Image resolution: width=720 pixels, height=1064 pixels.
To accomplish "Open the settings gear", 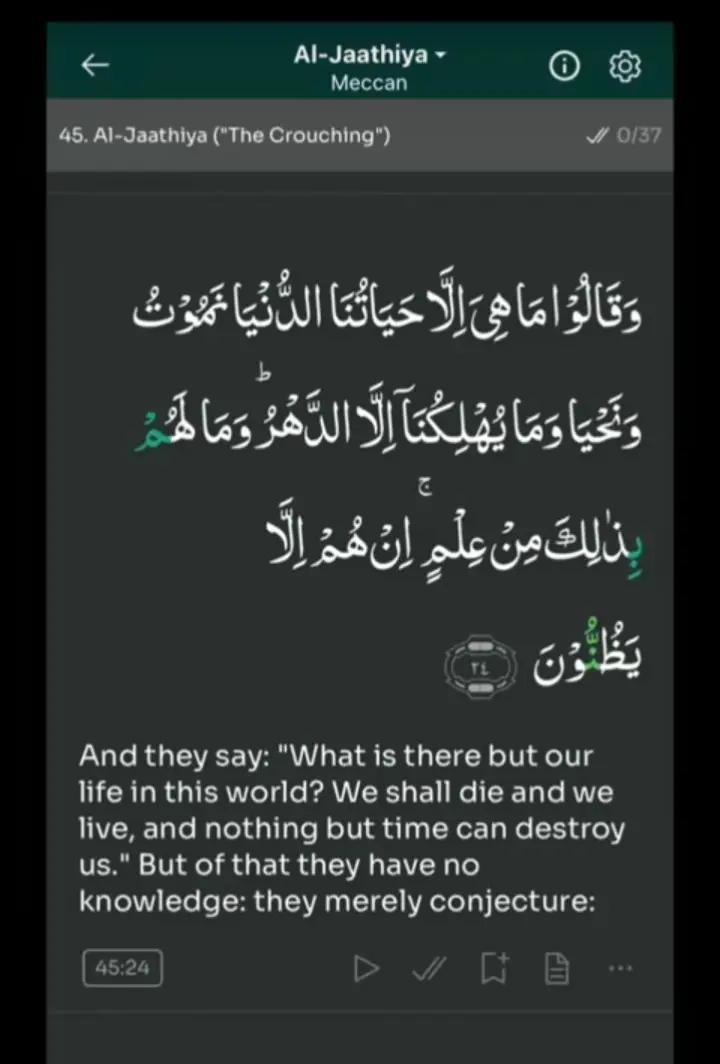I will (x=625, y=66).
